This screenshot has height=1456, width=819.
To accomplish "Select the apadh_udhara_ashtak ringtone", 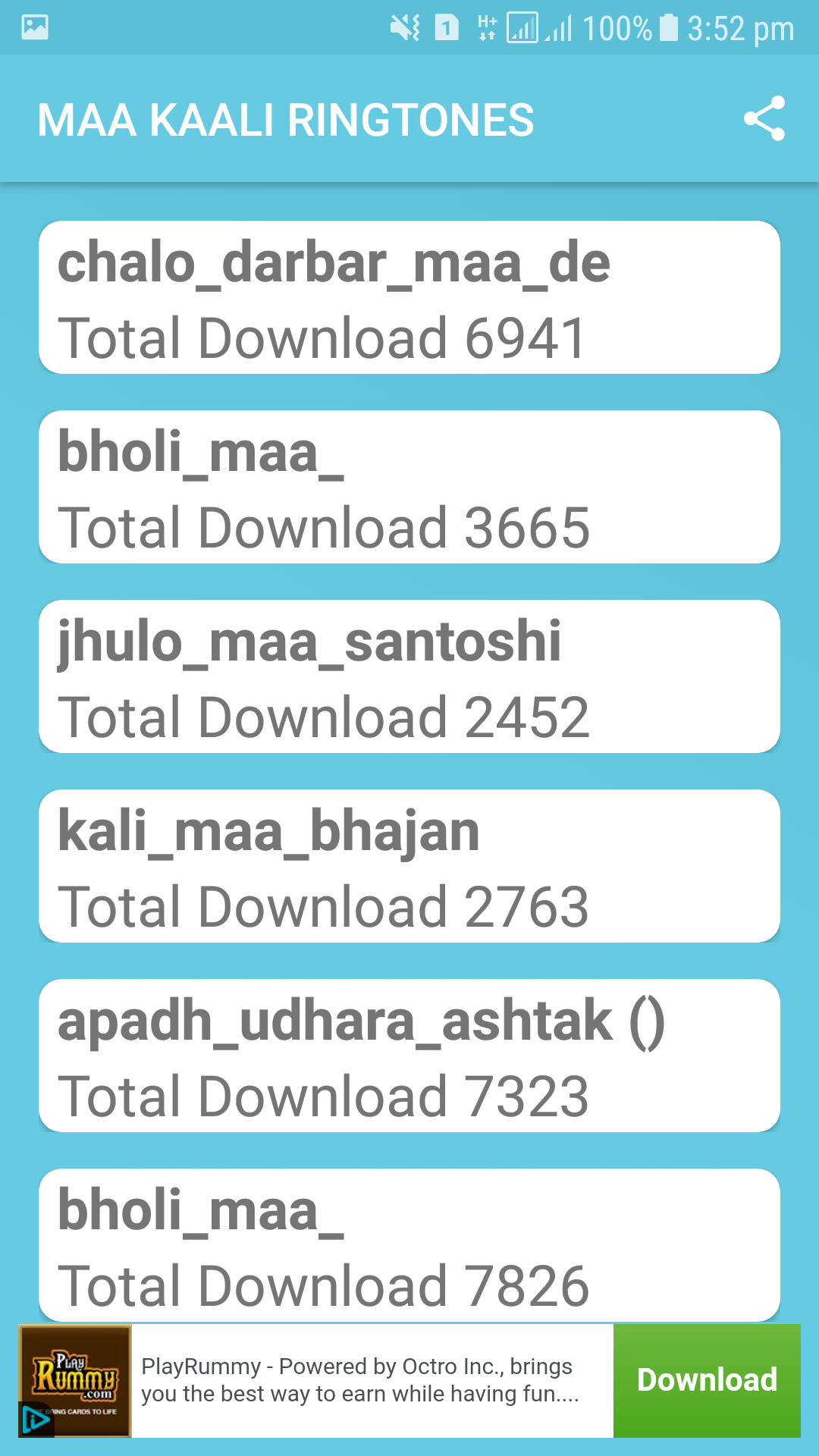I will pyautogui.click(x=409, y=1056).
